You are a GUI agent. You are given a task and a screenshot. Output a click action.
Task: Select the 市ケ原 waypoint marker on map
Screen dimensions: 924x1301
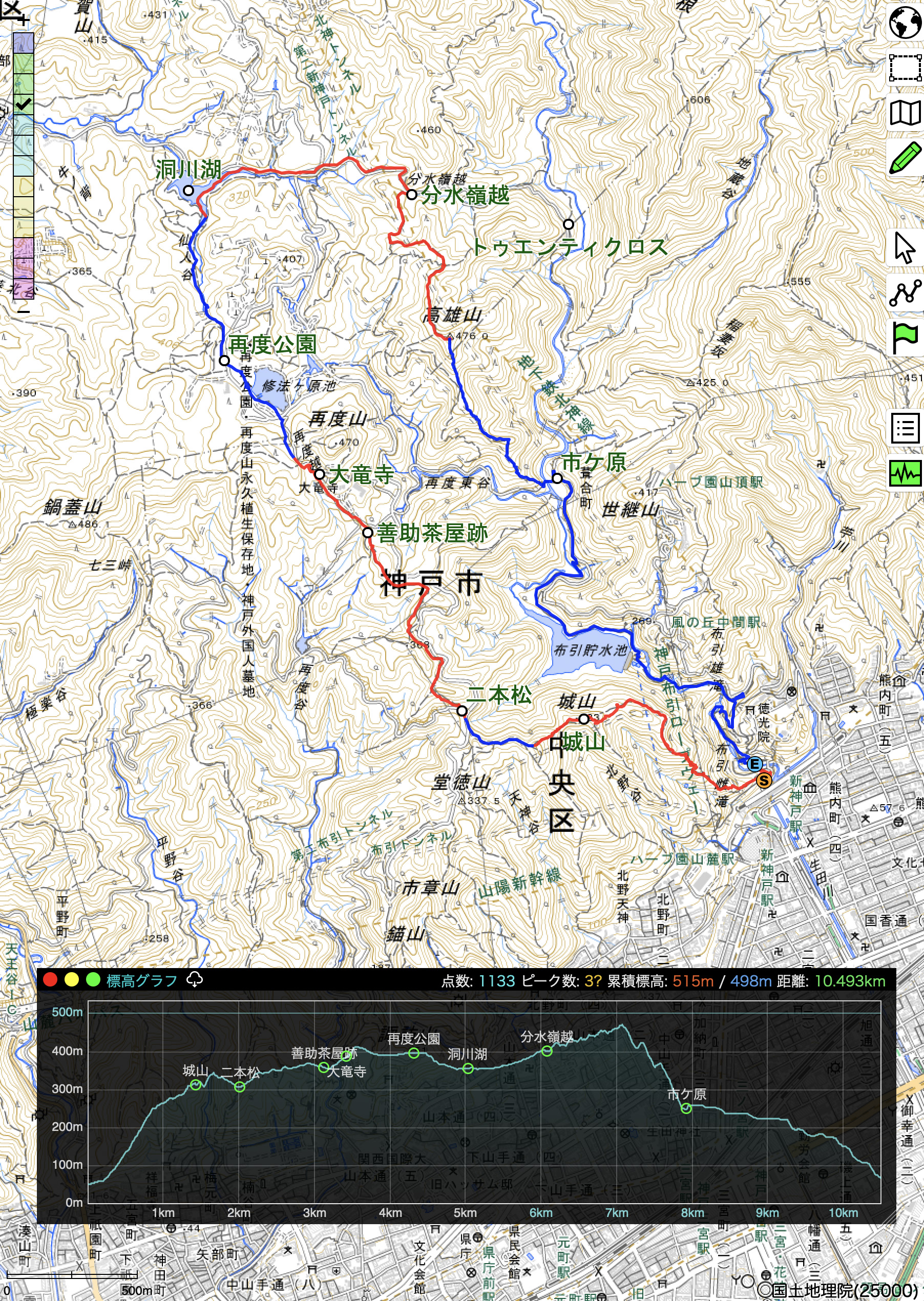click(558, 478)
